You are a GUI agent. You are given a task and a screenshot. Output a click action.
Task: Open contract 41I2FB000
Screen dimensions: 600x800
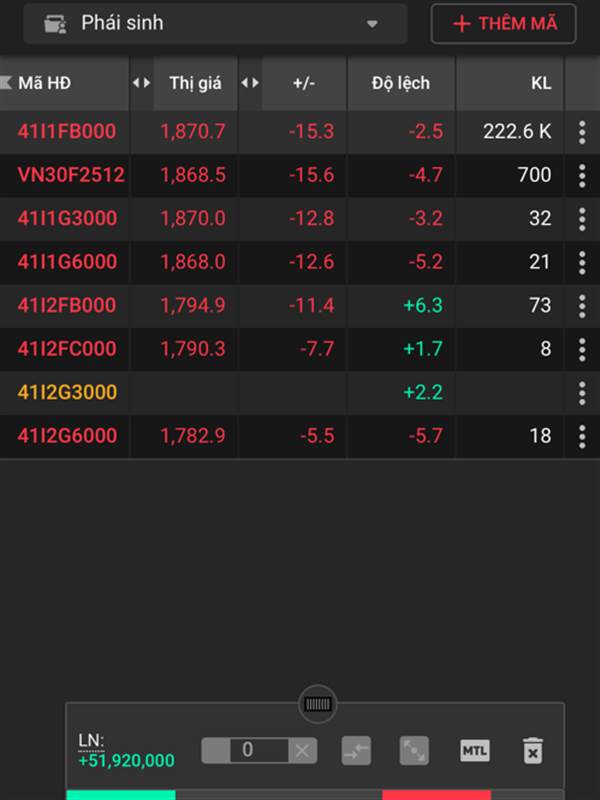point(67,305)
